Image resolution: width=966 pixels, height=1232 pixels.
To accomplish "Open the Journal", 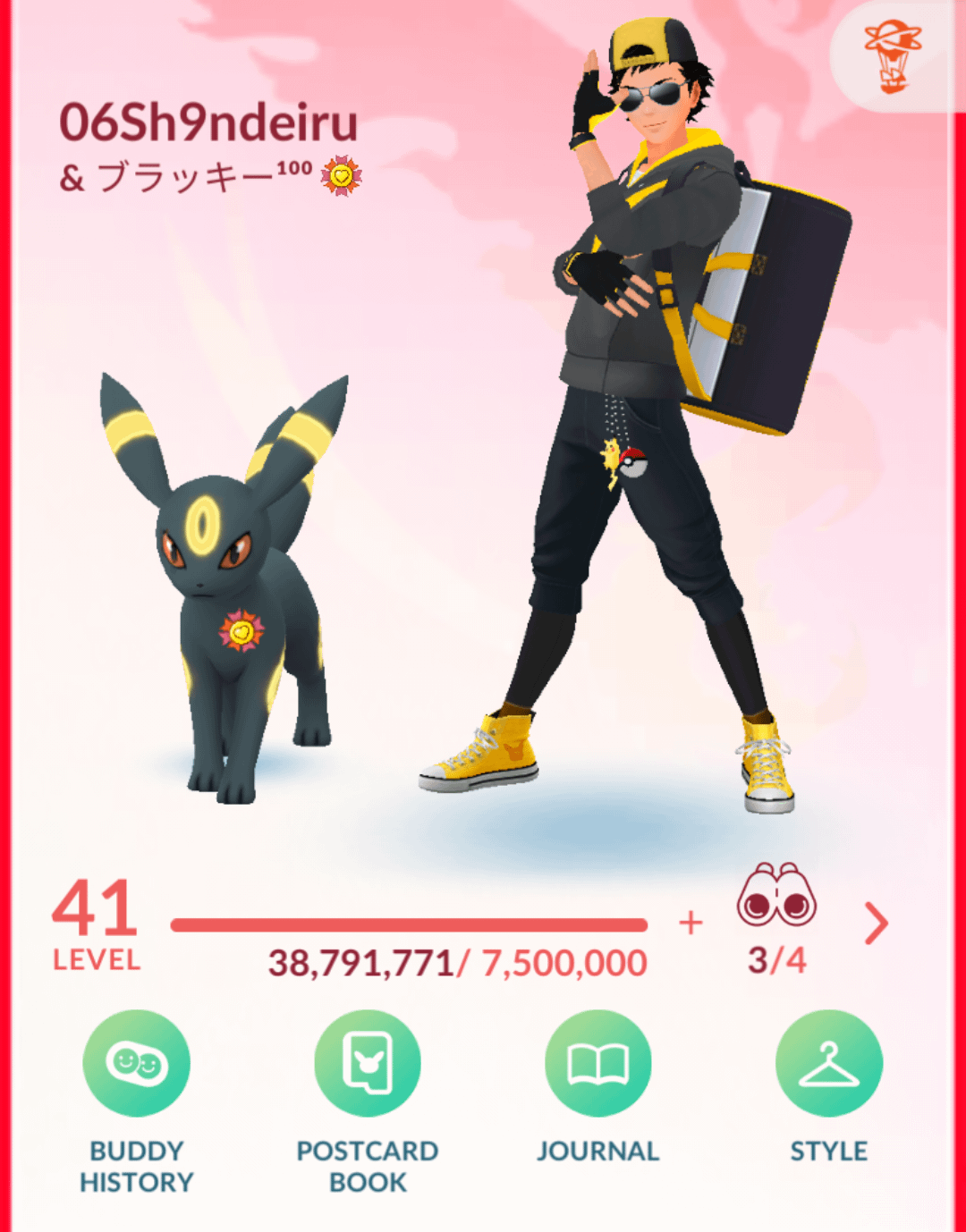I will pos(597,1063).
